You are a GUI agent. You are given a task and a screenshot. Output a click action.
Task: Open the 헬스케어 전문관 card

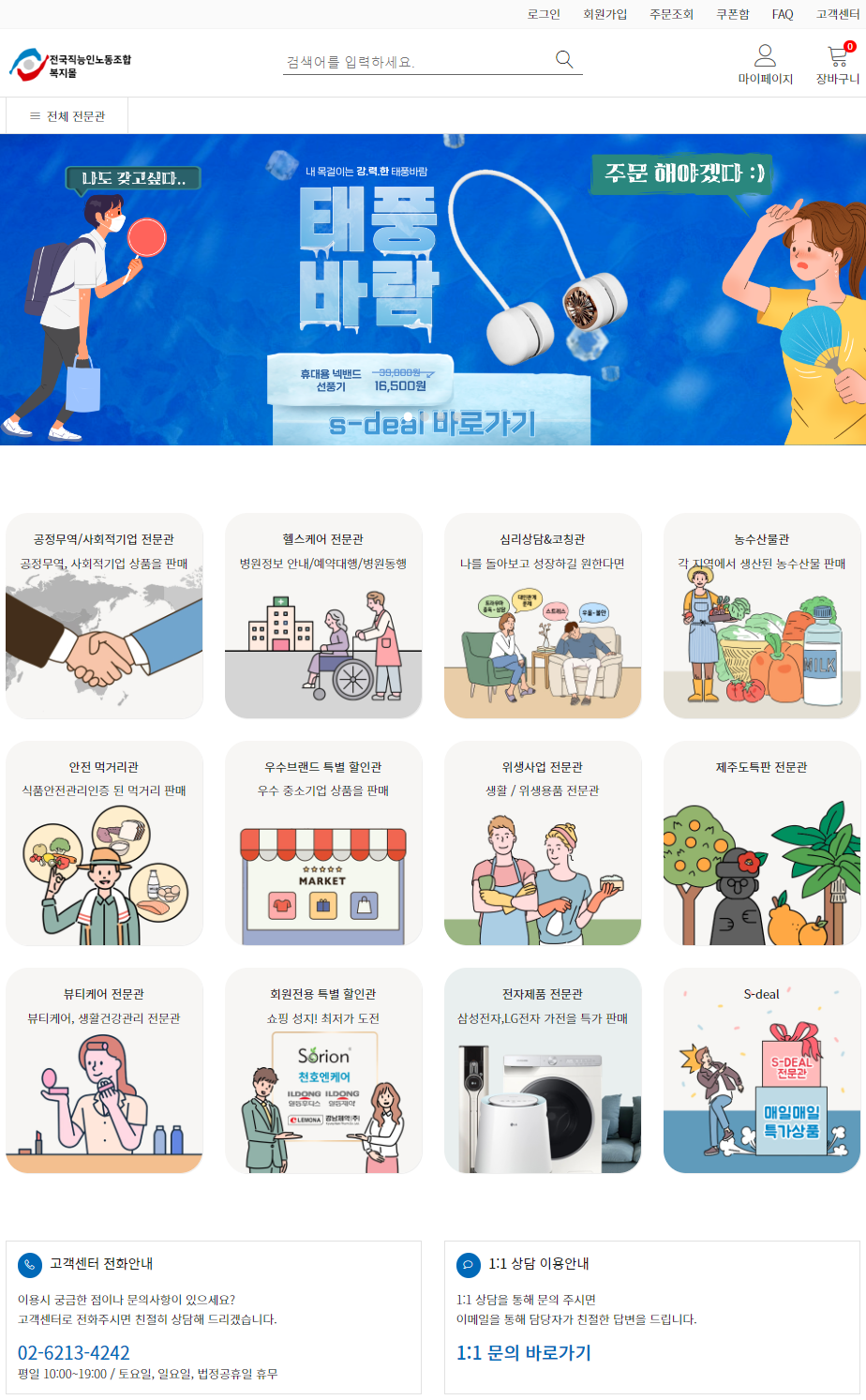[x=323, y=616]
